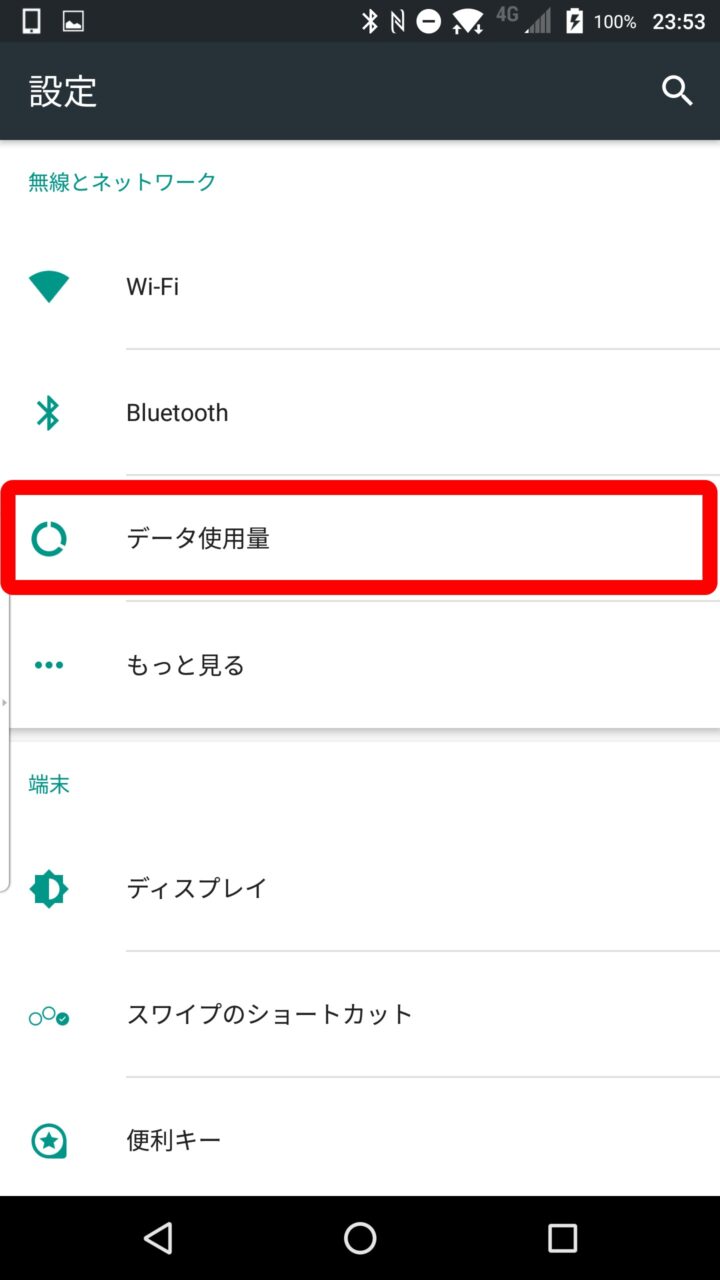Screen dimensions: 720x1280
Task: Open データ使用量 (Data usage)
Action: [360, 538]
